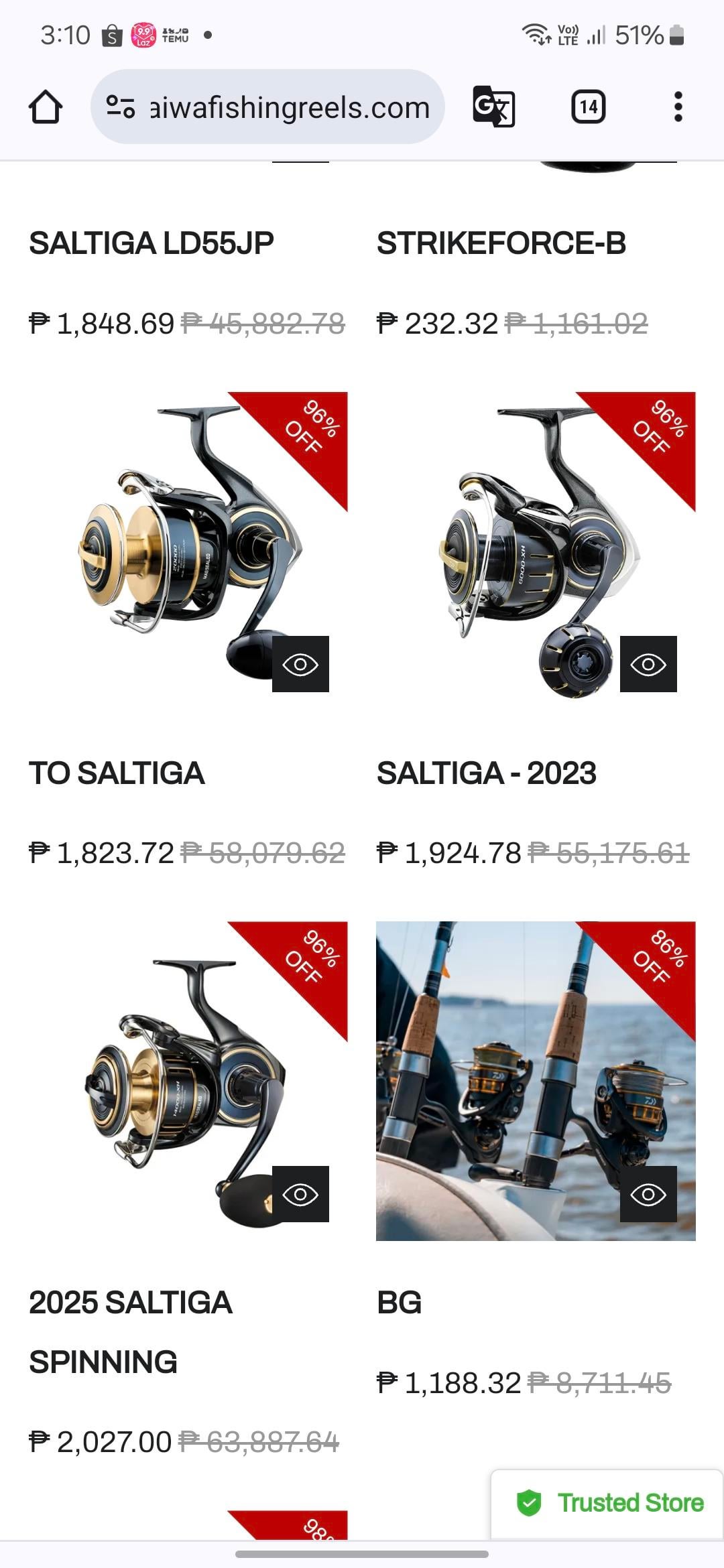This screenshot has width=724, height=1568.
Task: Quick view the 2025 SALTIGA SPINNING reel
Action: 300,1194
